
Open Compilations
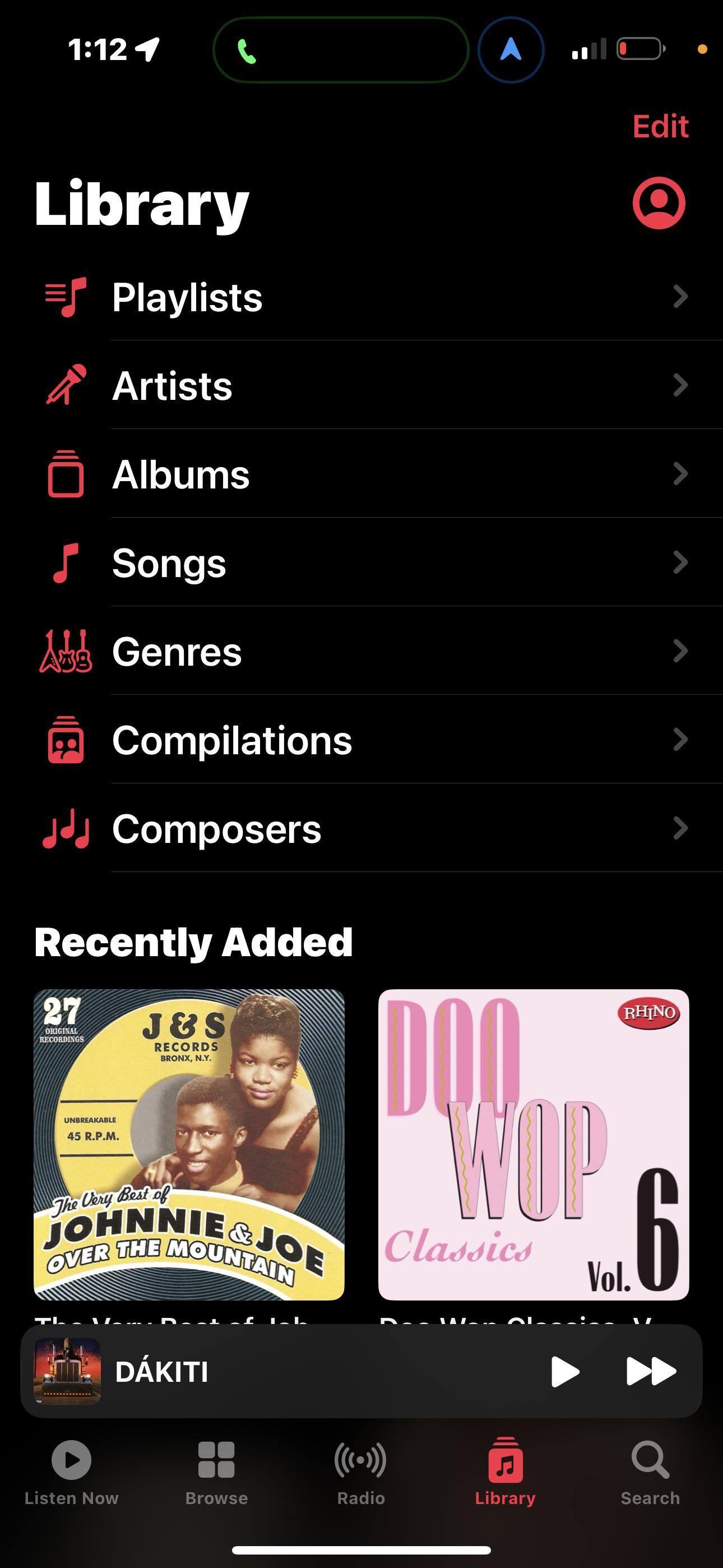pos(365,740)
